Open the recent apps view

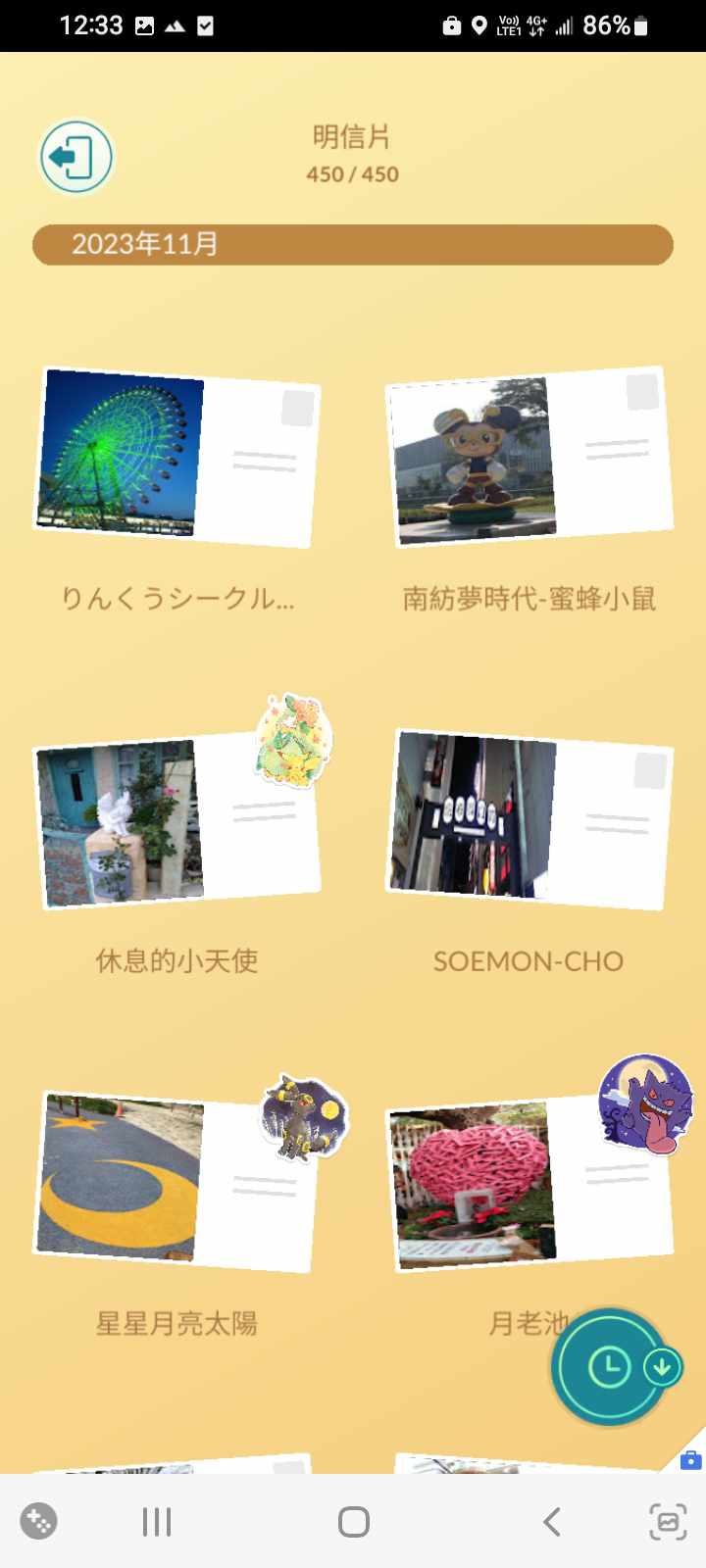(157, 1522)
